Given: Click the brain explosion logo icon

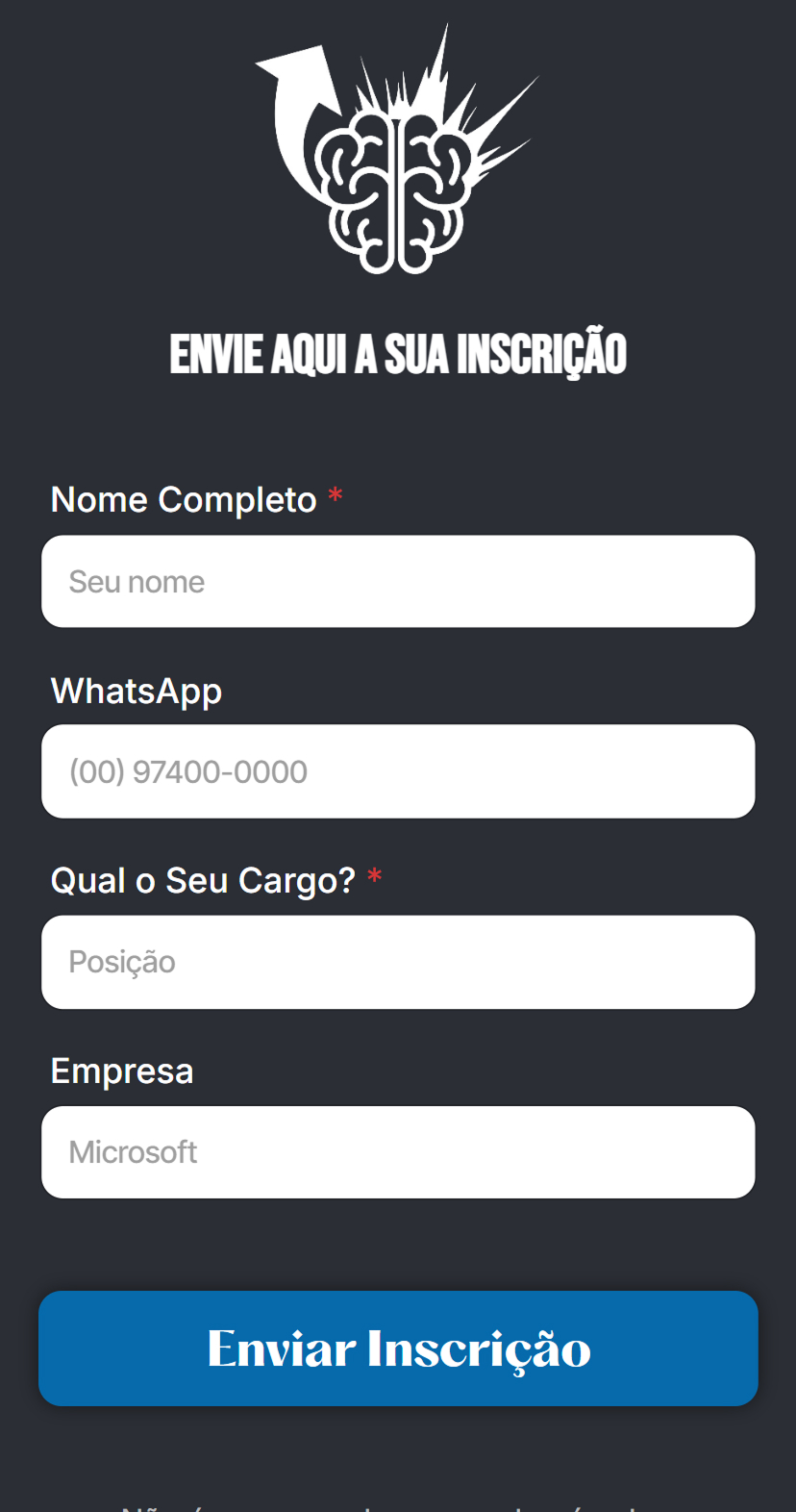Looking at the screenshot, I should point(394,149).
